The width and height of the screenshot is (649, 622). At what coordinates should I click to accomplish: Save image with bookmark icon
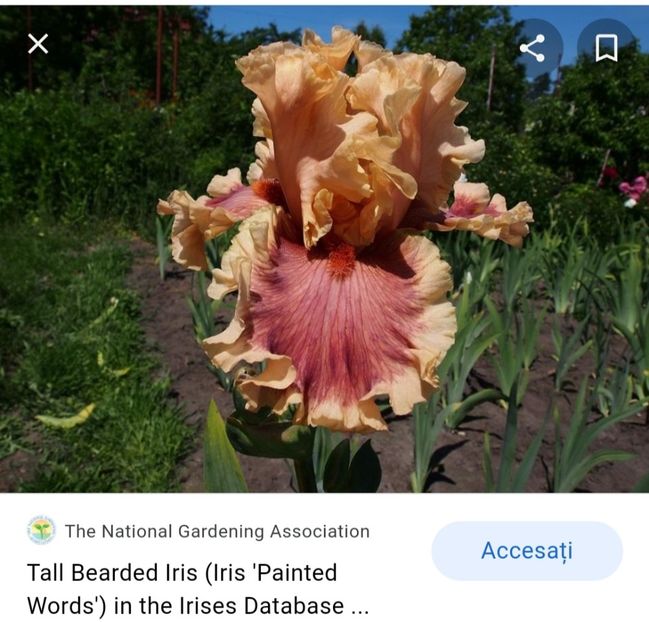(x=606, y=47)
